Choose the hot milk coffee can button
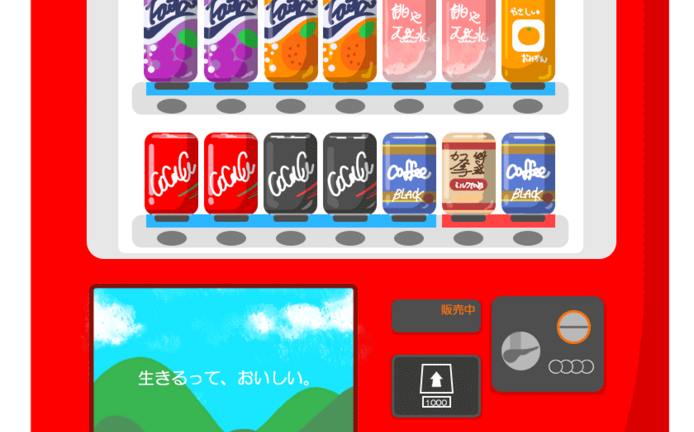 click(468, 238)
